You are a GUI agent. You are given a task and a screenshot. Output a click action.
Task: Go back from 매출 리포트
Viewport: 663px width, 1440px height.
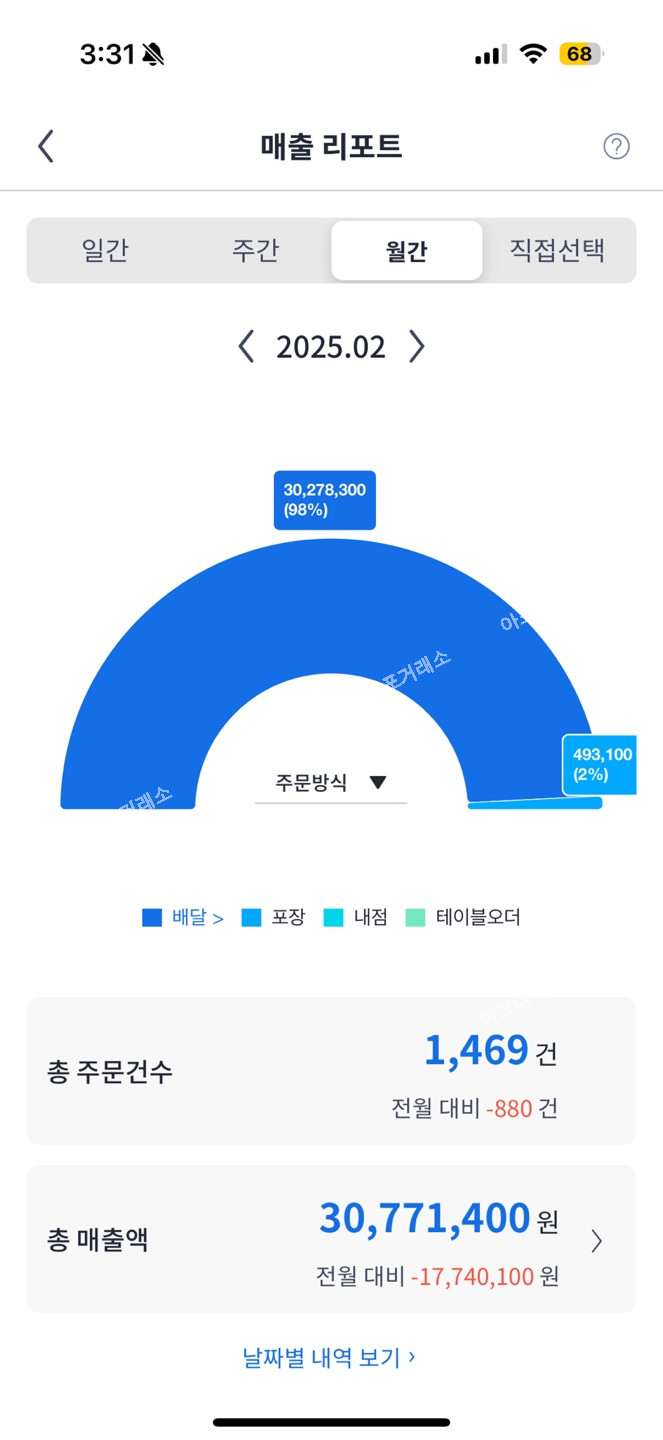tap(46, 147)
